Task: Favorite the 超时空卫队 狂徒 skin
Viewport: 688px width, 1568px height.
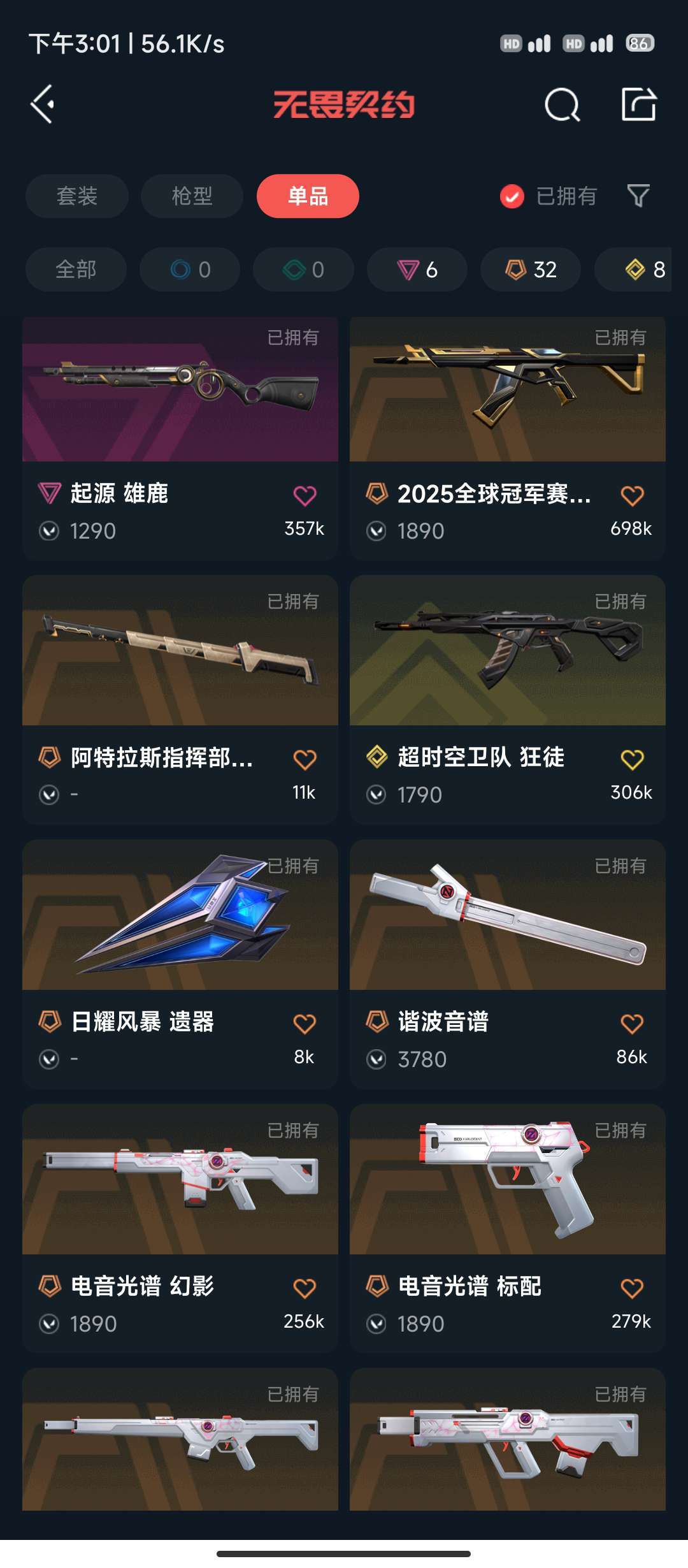Action: 632,760
